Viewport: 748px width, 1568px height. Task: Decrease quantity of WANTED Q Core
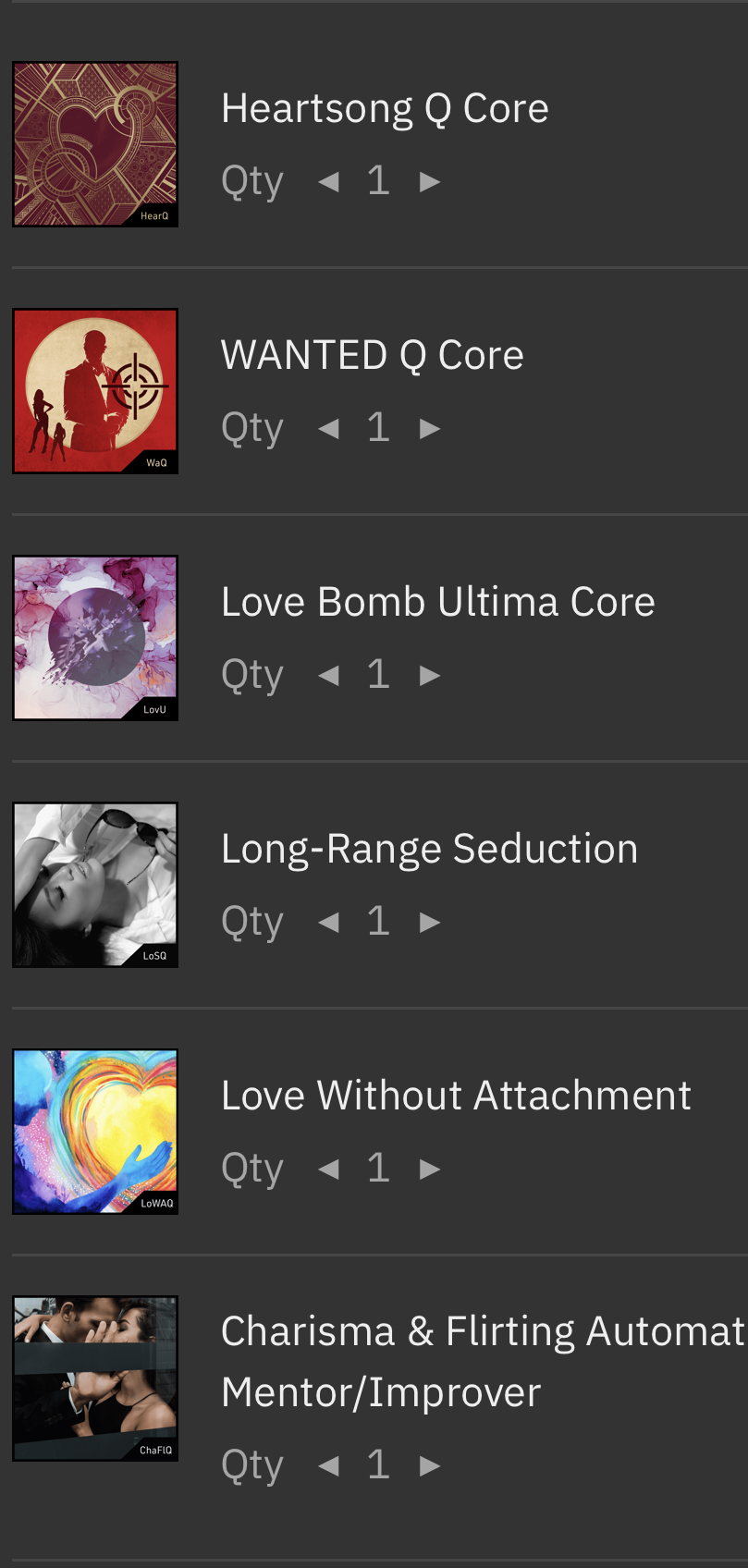coord(328,428)
